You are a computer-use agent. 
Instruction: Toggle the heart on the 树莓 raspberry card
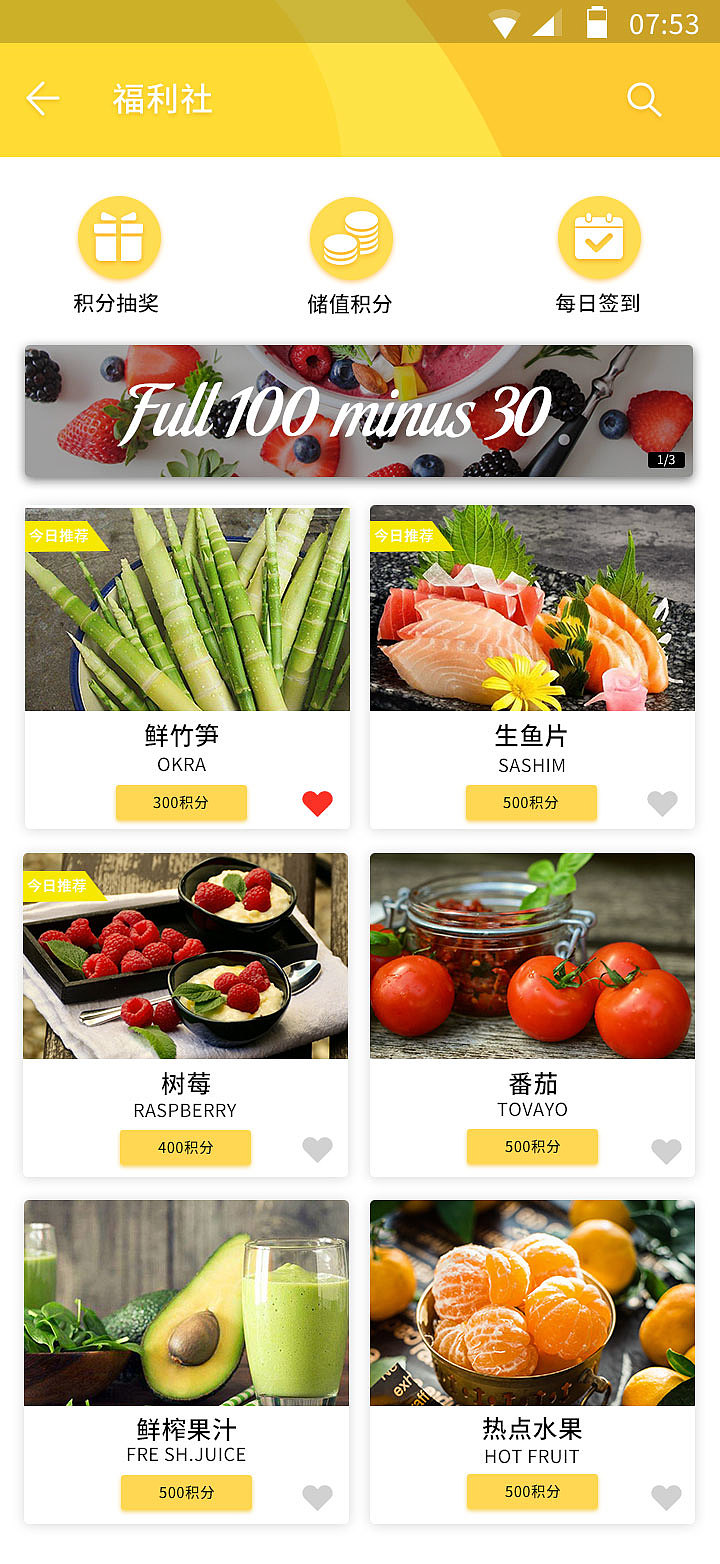pos(317,1149)
